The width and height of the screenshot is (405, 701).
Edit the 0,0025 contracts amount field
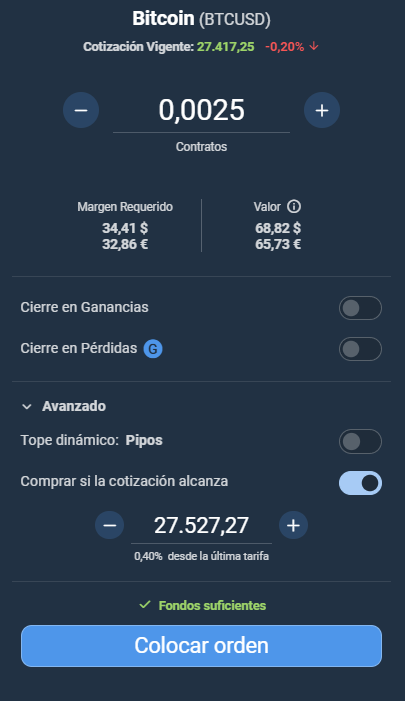(x=202, y=110)
